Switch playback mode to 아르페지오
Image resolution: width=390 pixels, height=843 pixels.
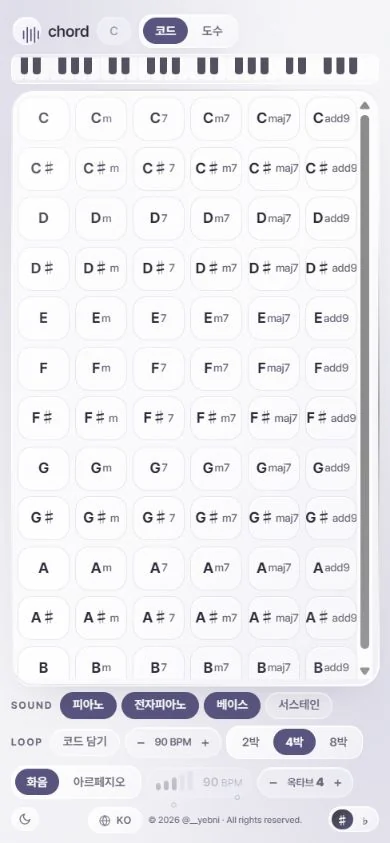click(99, 782)
